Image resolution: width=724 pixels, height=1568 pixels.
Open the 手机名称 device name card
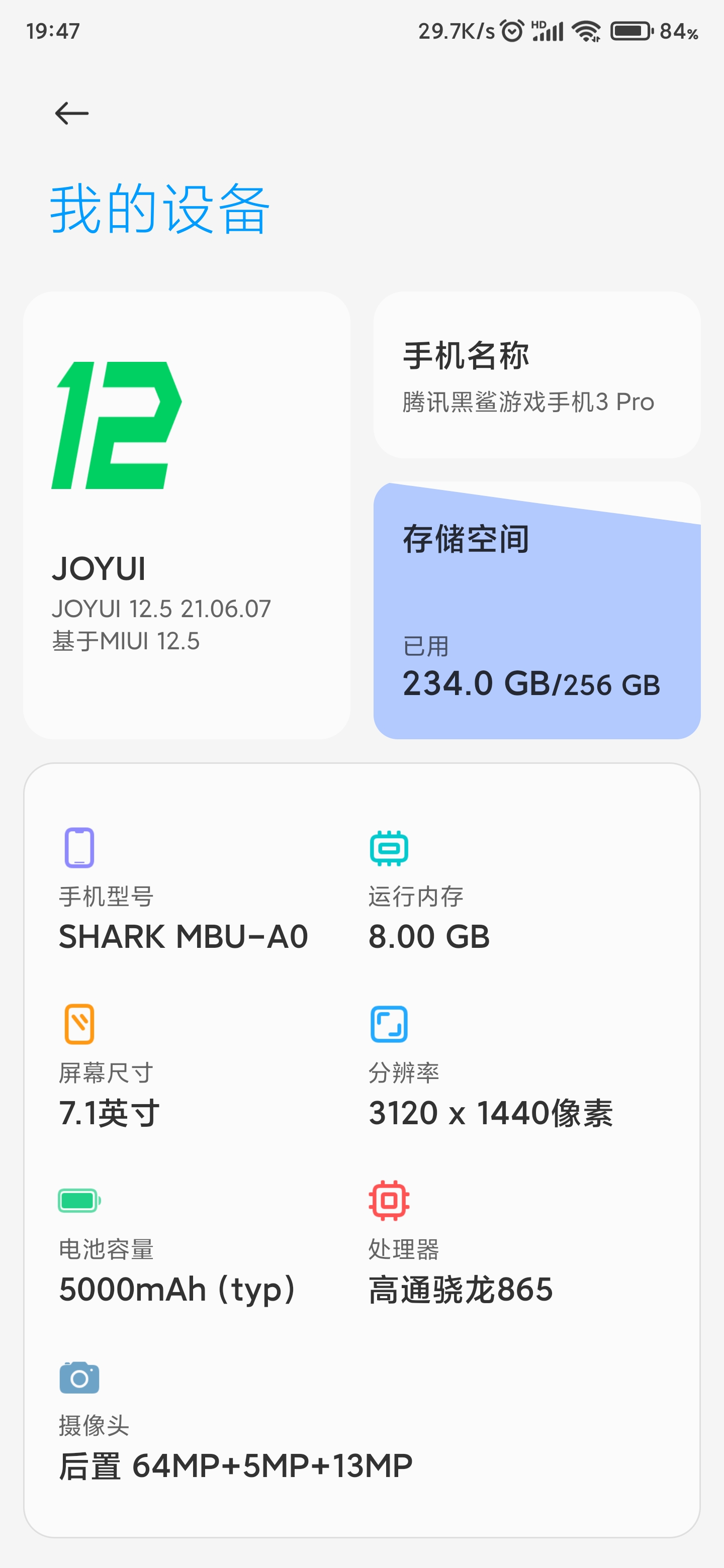pos(537,374)
